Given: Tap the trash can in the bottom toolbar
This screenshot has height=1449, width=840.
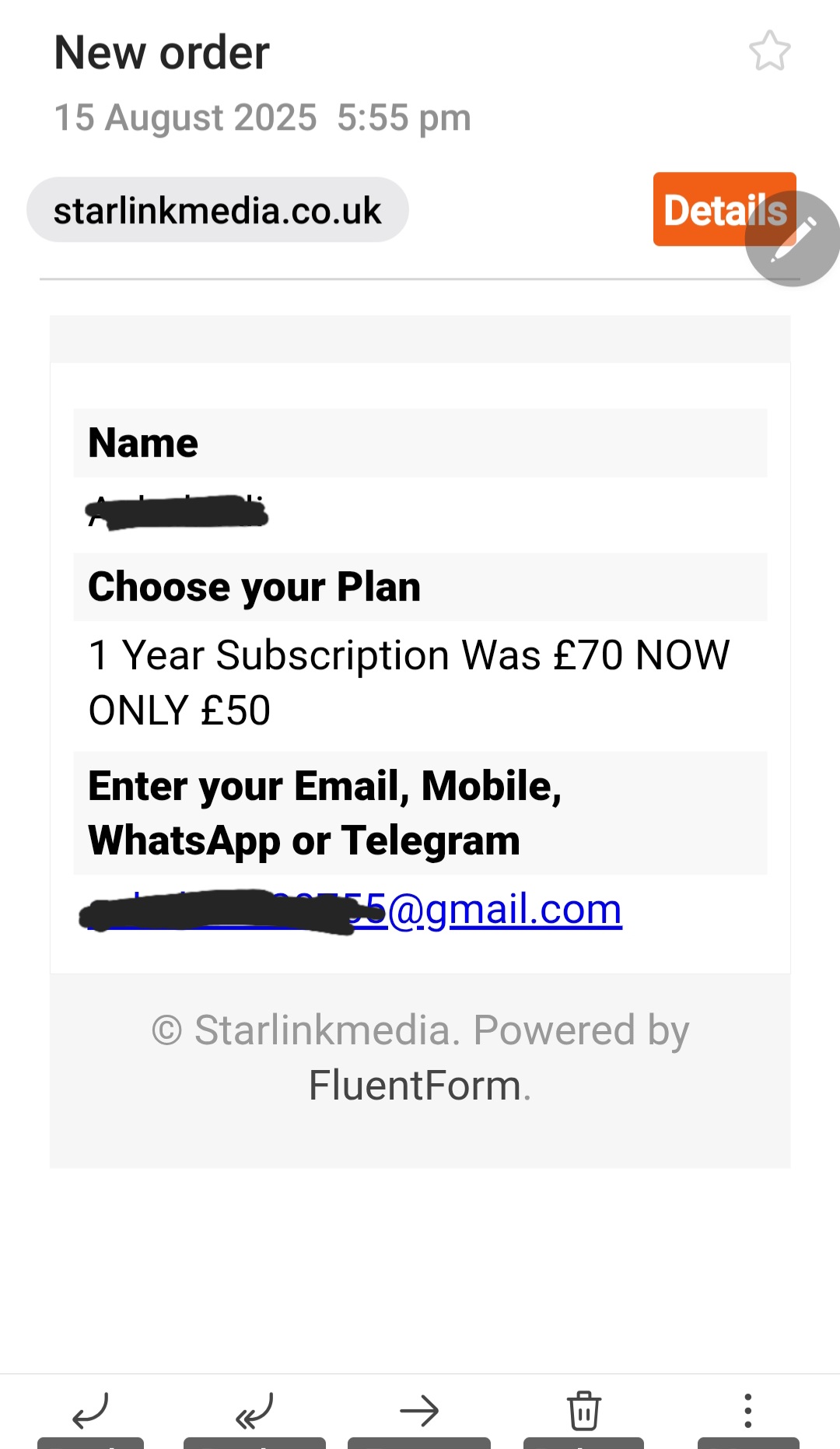Looking at the screenshot, I should pyautogui.click(x=583, y=1409).
